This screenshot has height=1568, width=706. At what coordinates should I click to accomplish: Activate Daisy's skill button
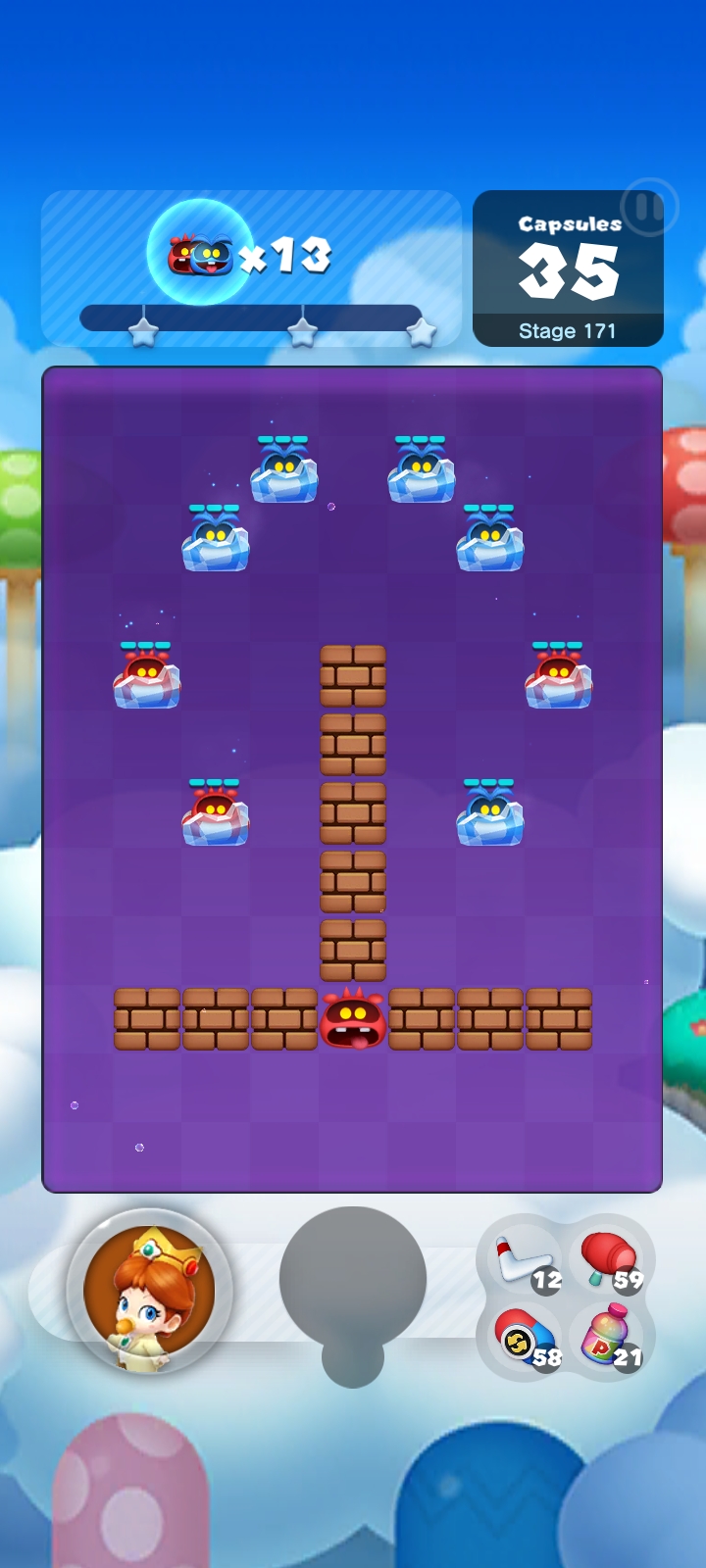[x=149, y=1293]
